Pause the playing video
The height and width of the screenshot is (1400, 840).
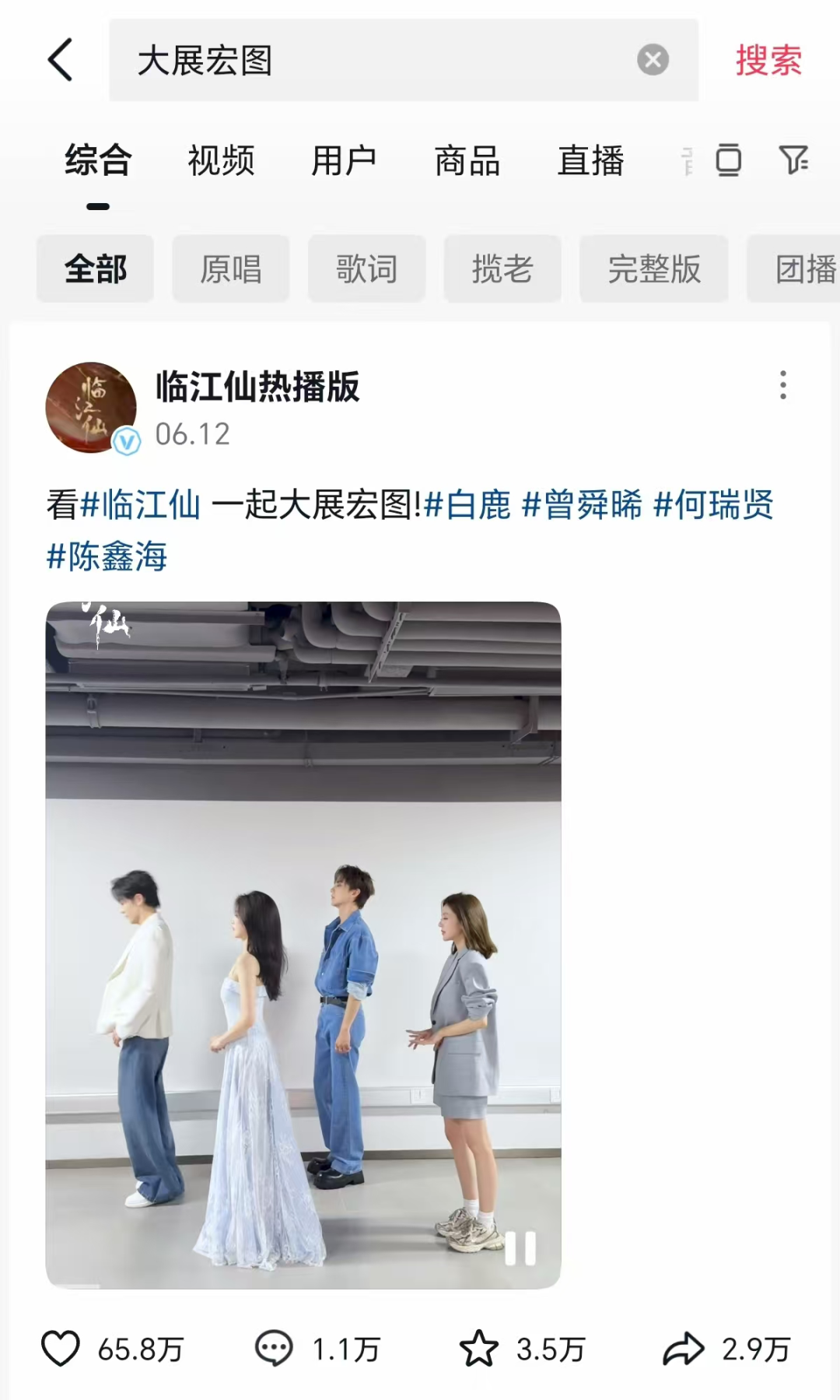pos(520,1248)
